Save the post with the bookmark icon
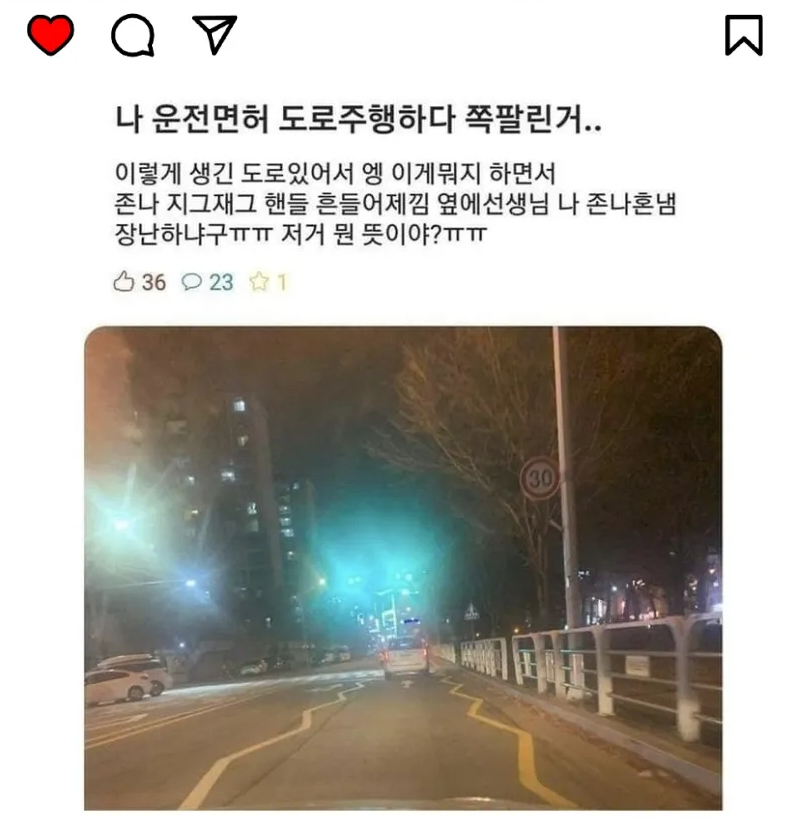Viewport: 802px width, 836px height. (x=743, y=36)
